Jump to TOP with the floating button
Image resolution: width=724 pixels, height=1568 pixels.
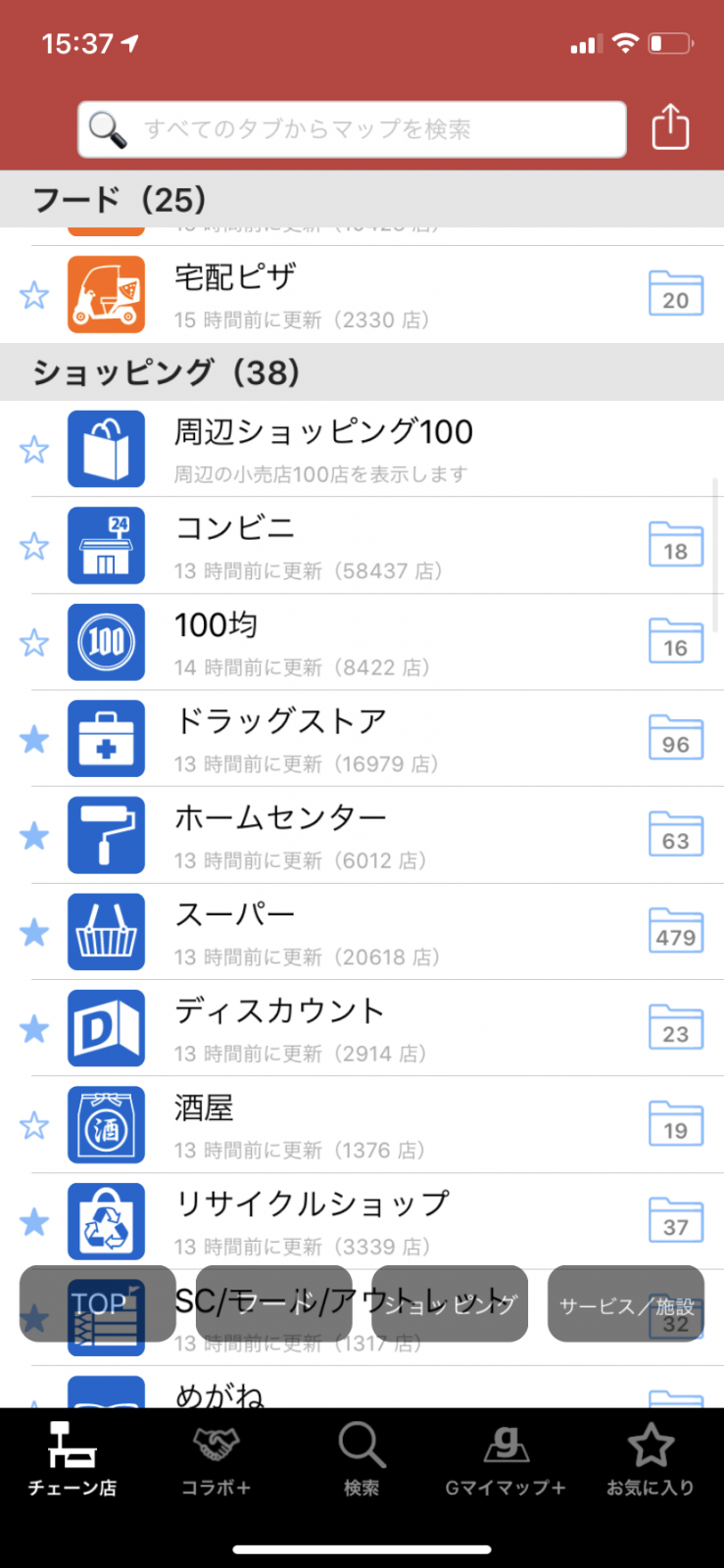(x=98, y=1303)
